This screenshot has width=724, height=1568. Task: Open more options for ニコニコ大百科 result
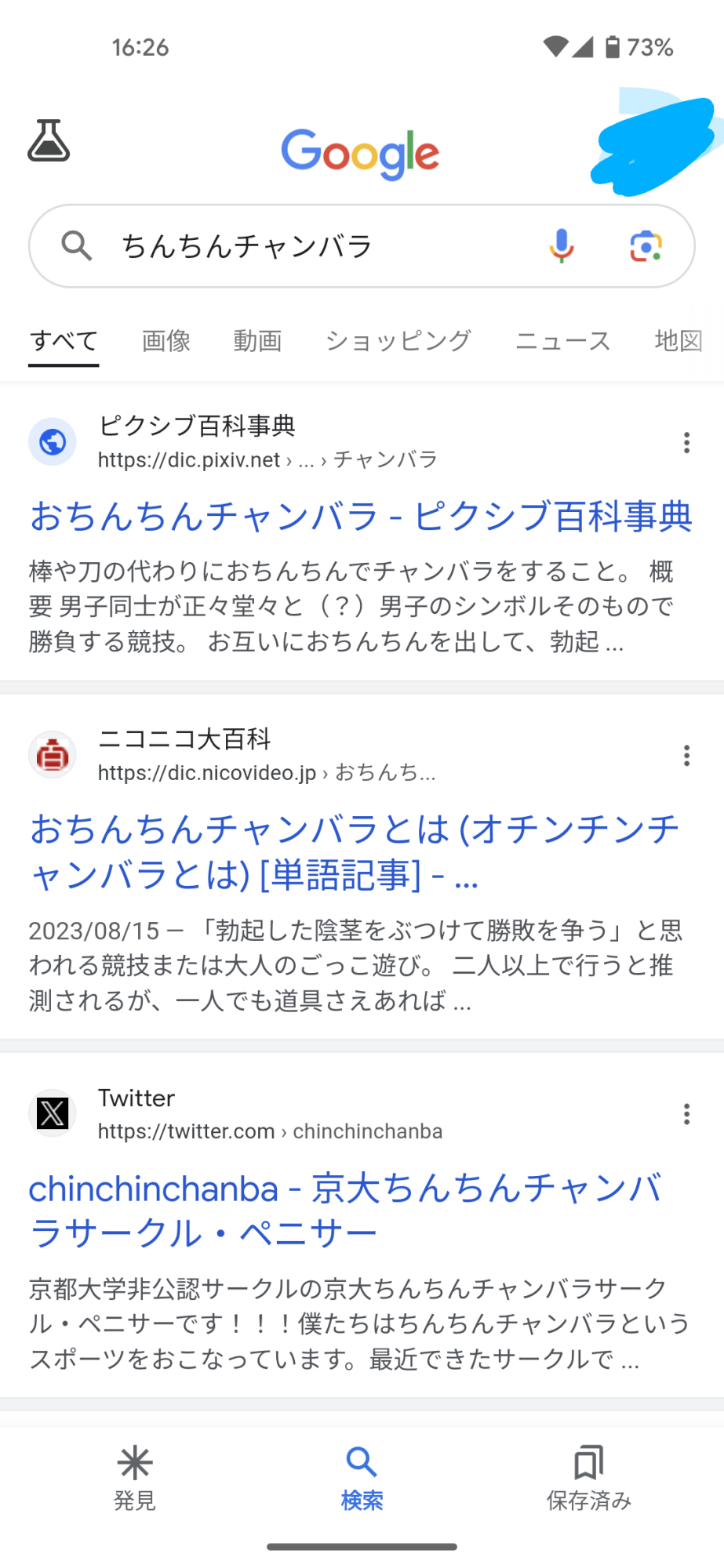686,756
